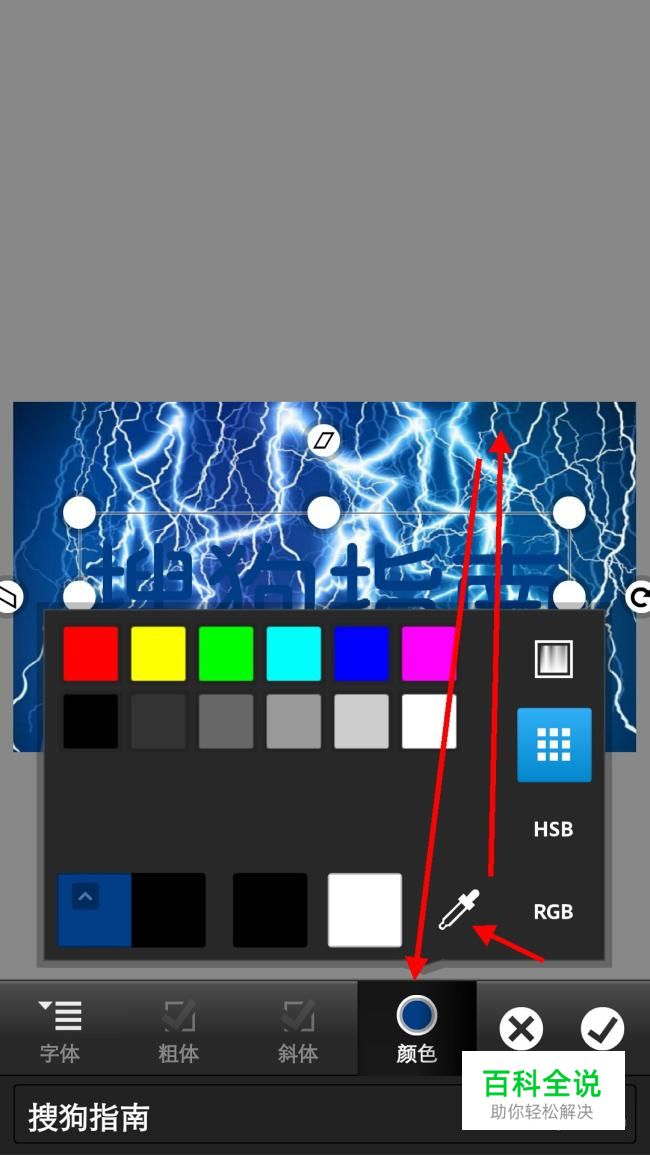Select the red color swatch
Image resolution: width=650 pixels, height=1155 pixels.
pyautogui.click(x=90, y=654)
